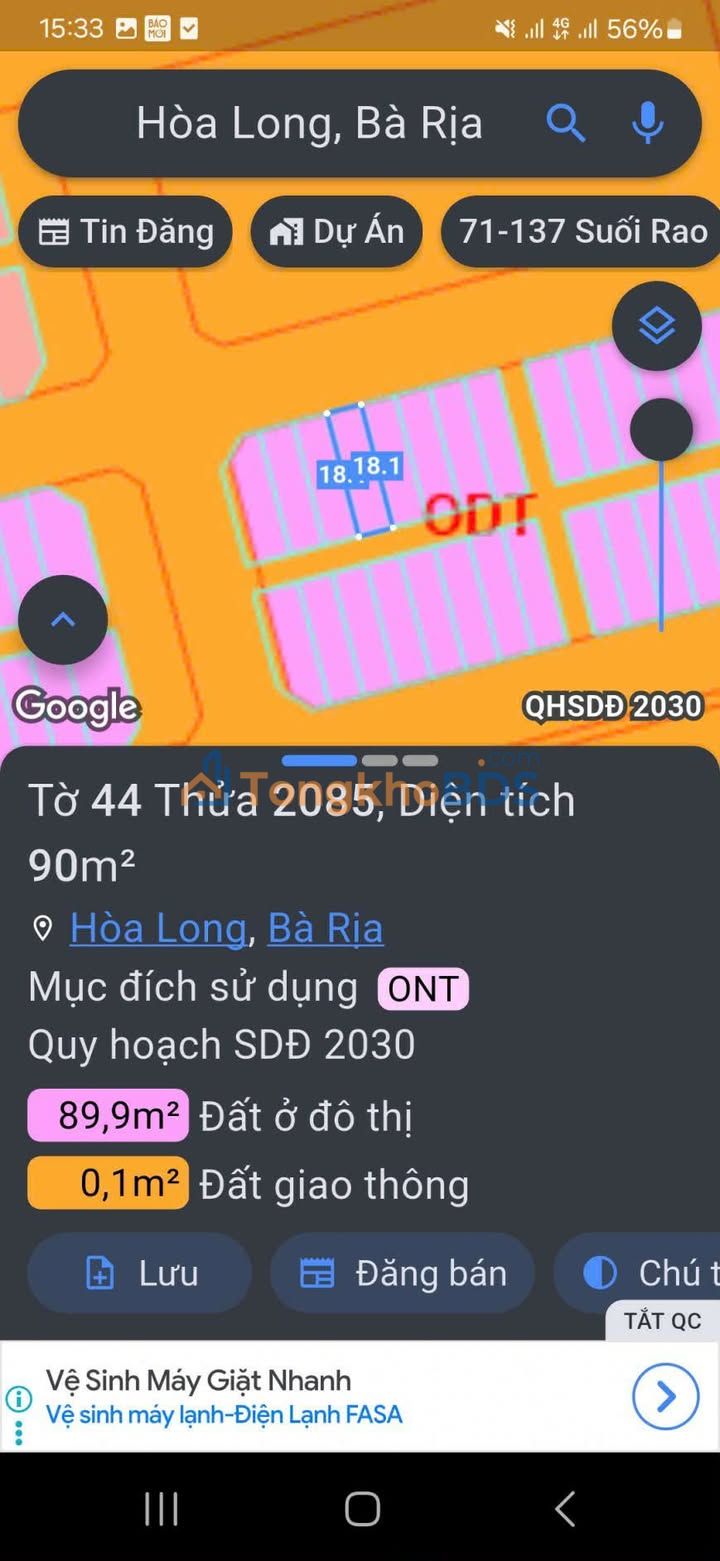Open the FASA ad arrow button
The height and width of the screenshot is (1561, 720).
(665, 1396)
